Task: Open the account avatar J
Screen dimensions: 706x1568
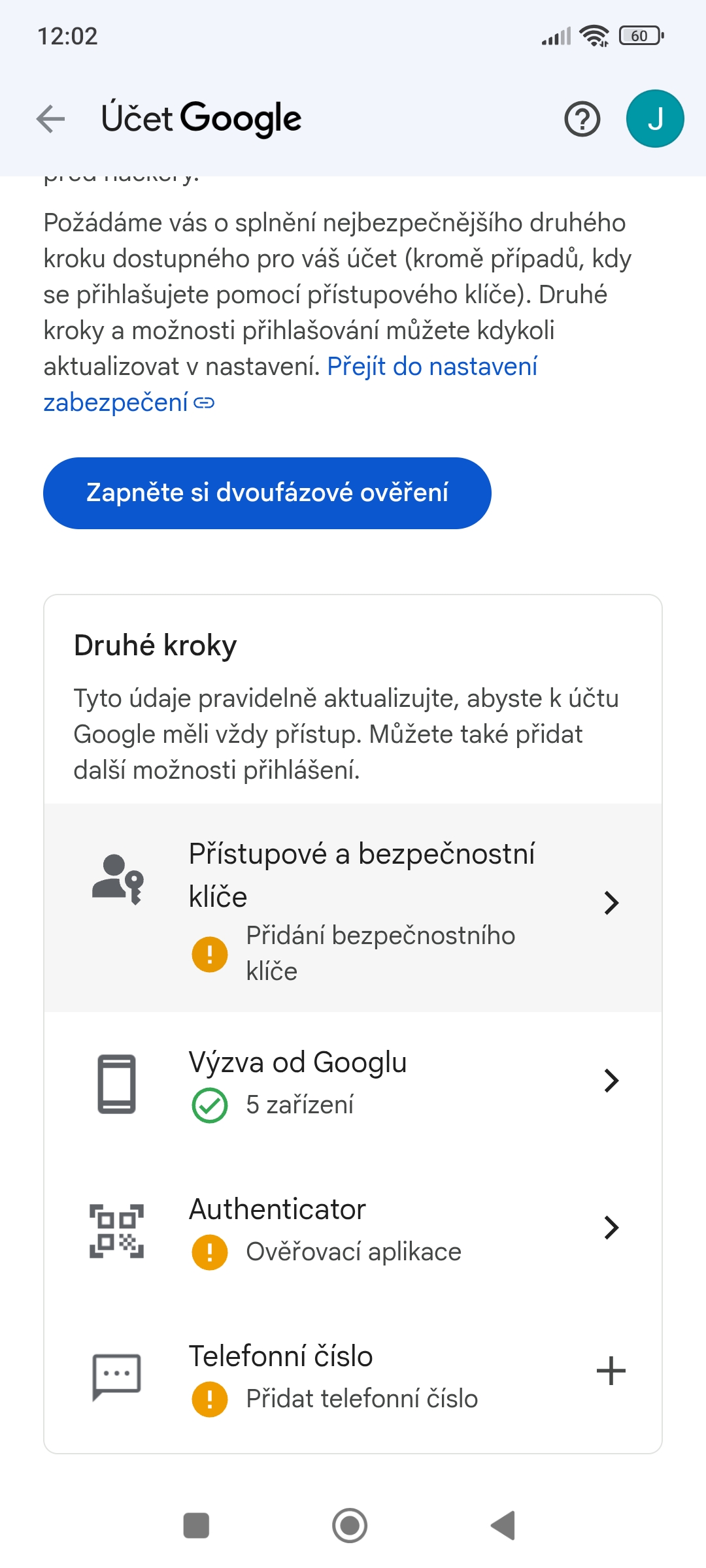Action: pyautogui.click(x=655, y=119)
